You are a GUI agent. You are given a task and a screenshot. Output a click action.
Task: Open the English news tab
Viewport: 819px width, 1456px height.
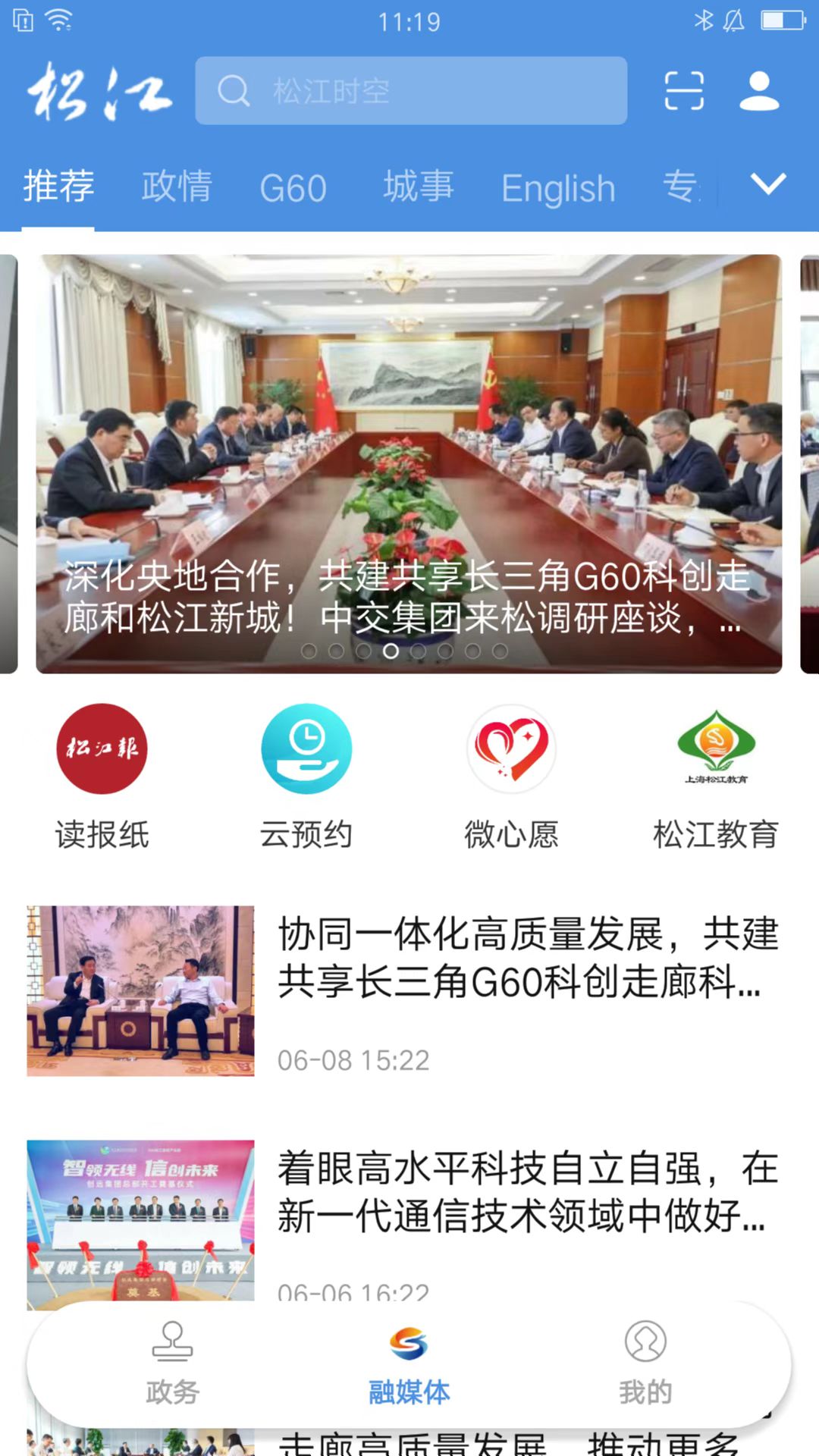(x=559, y=187)
